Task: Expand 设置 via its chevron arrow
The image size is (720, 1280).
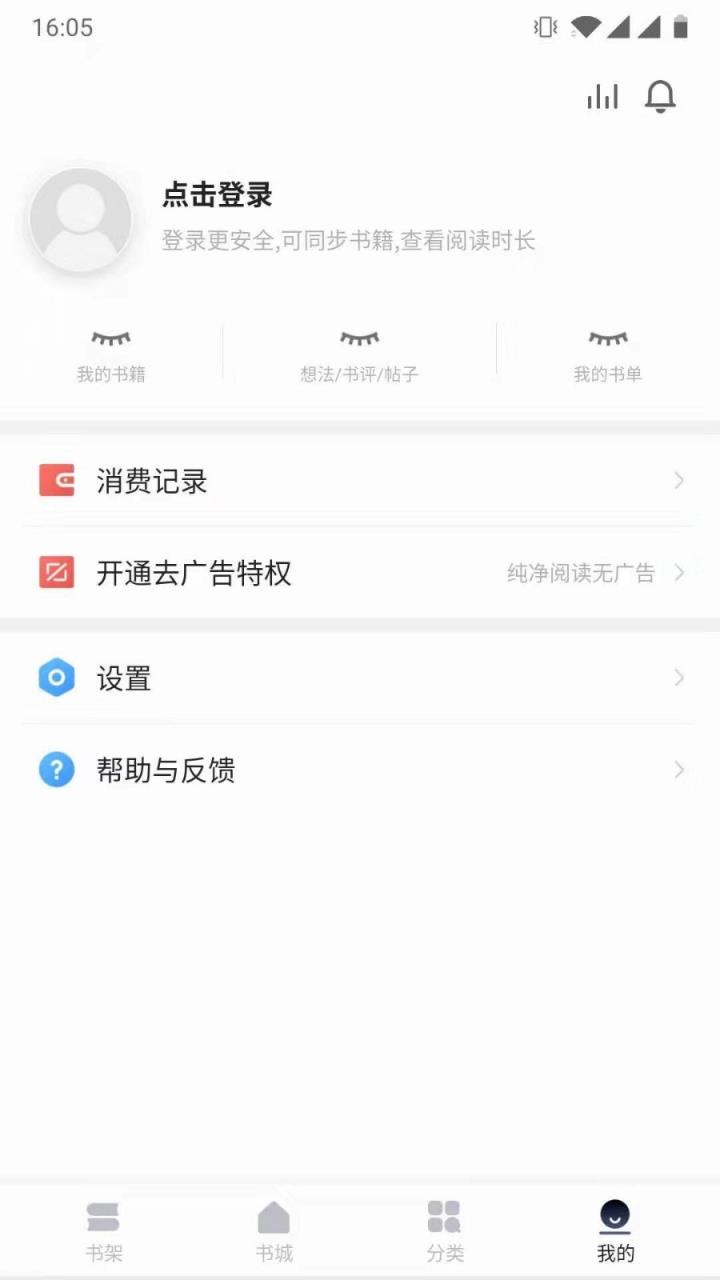Action: click(x=680, y=678)
